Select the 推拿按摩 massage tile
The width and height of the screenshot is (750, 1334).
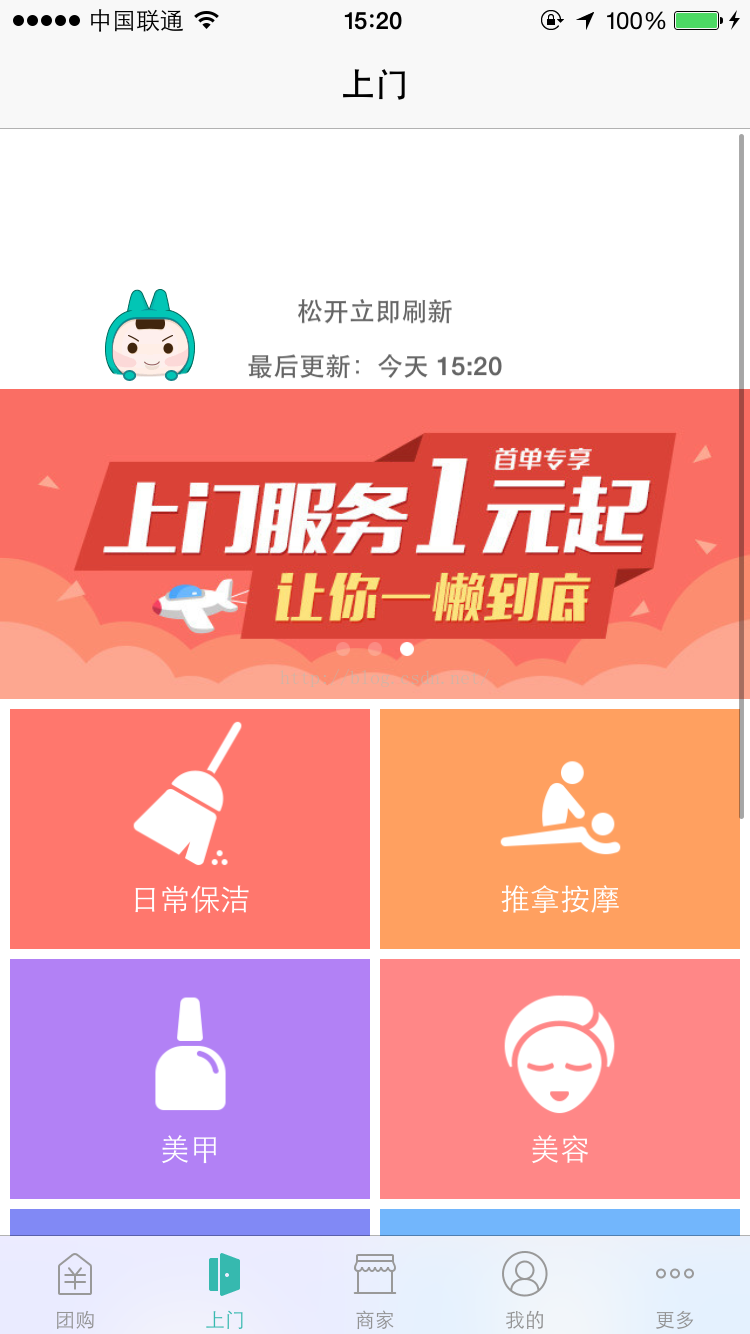pos(560,829)
